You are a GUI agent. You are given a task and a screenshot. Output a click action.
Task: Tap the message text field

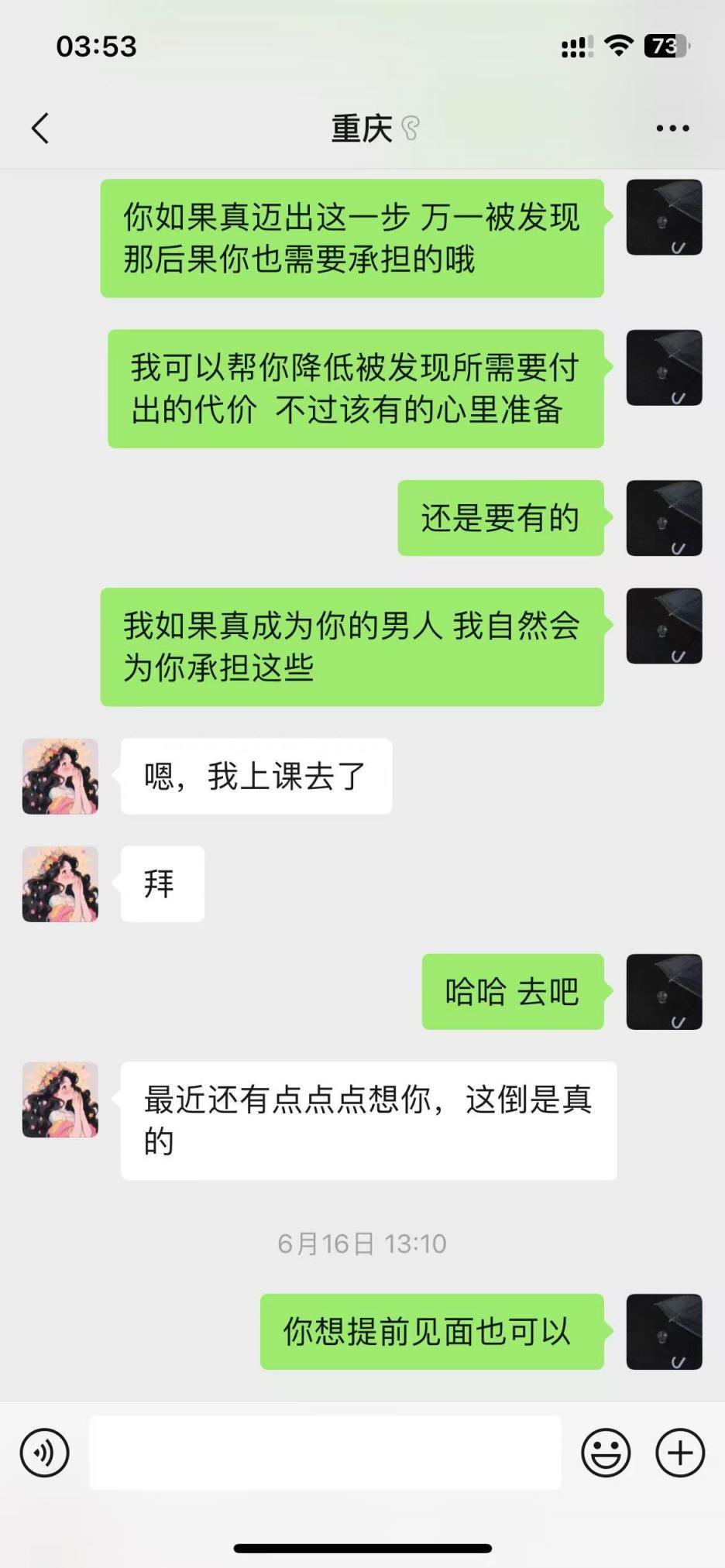coord(325,1453)
